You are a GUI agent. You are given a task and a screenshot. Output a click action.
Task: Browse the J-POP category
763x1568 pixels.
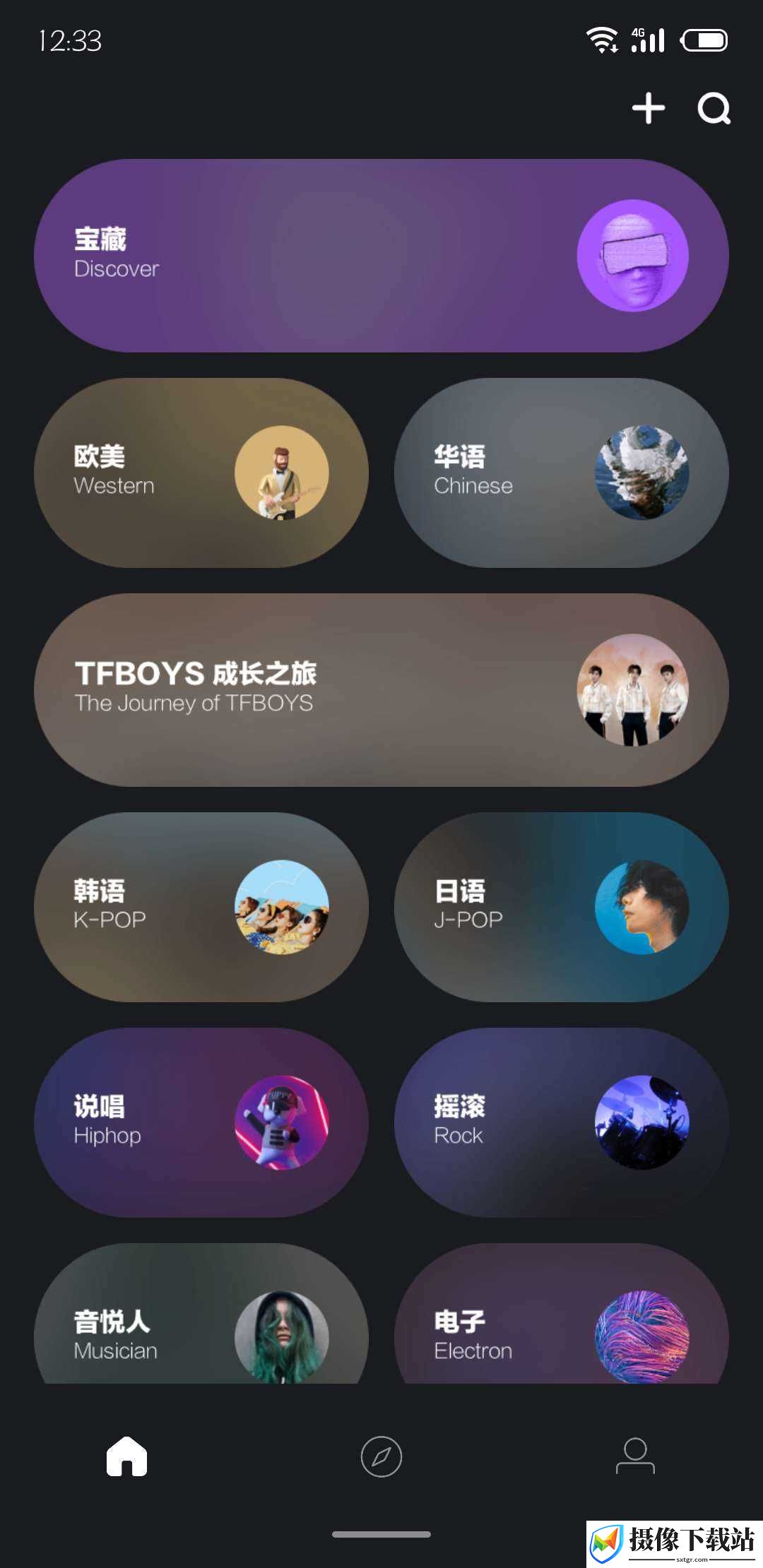562,907
